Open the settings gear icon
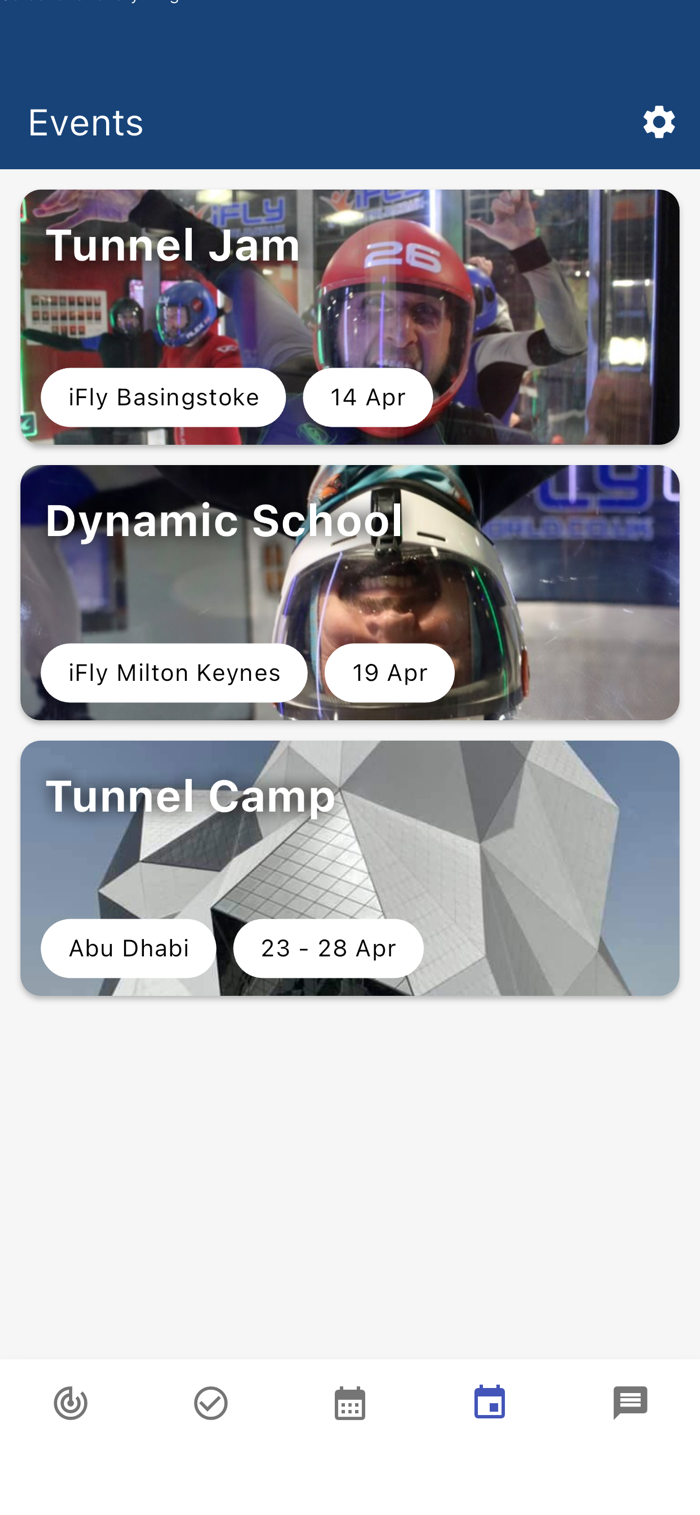The height and width of the screenshot is (1515, 700). click(x=659, y=122)
